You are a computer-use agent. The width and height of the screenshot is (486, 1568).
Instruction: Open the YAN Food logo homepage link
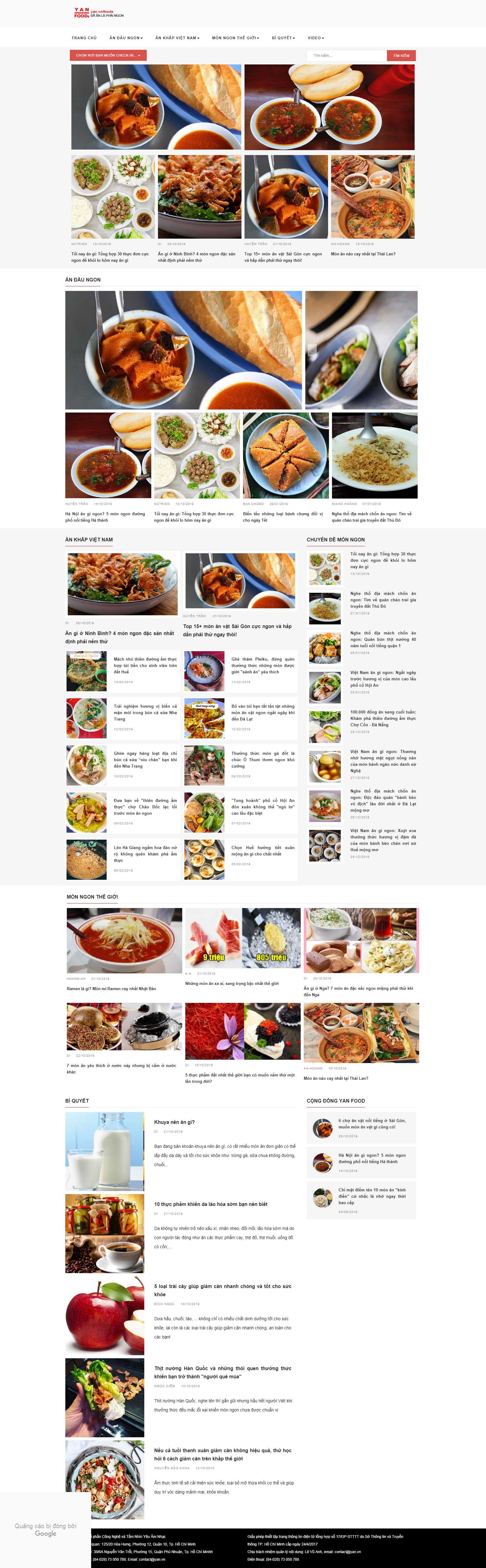[x=82, y=13]
